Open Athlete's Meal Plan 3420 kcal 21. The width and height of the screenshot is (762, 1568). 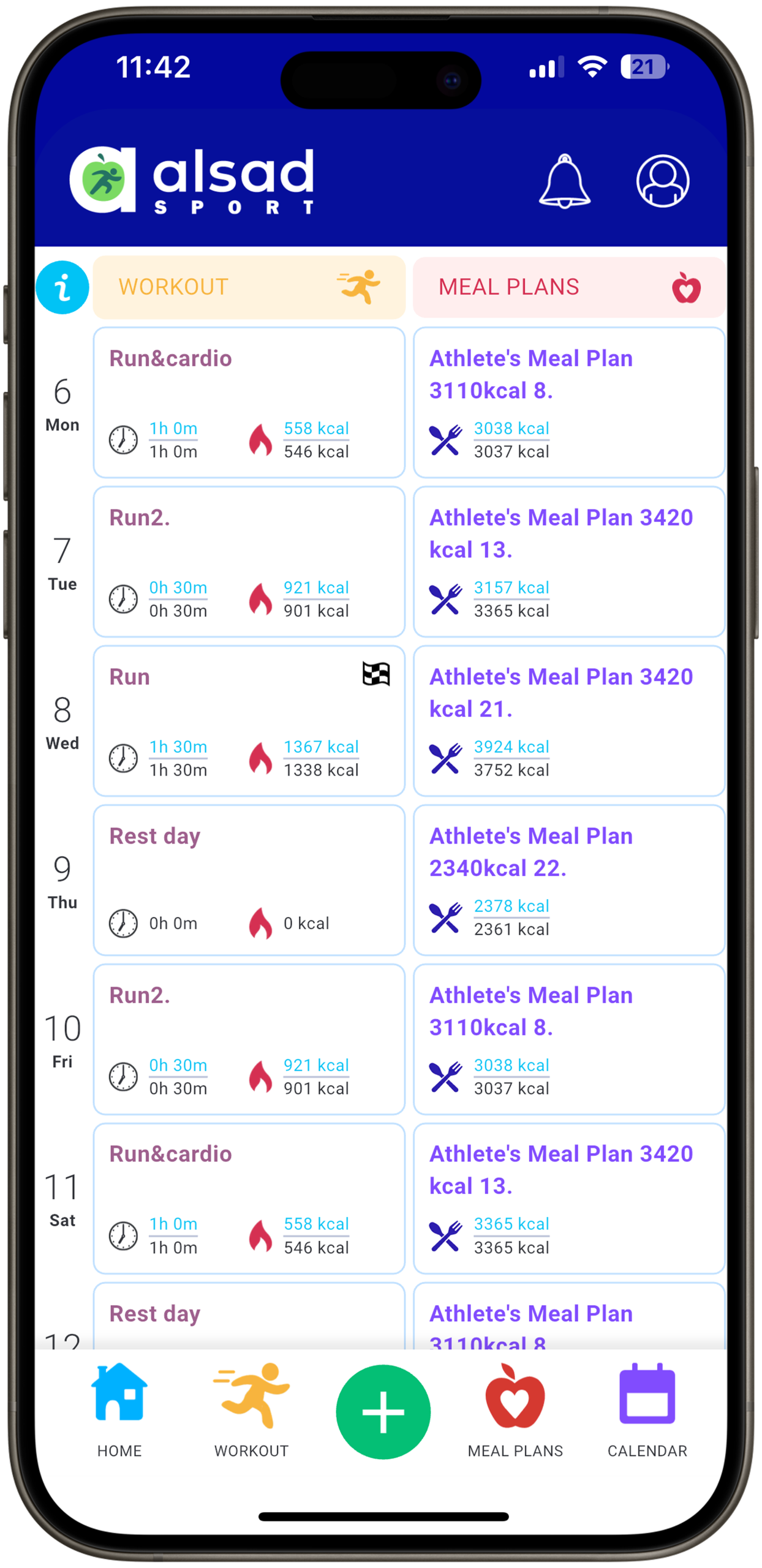click(568, 721)
